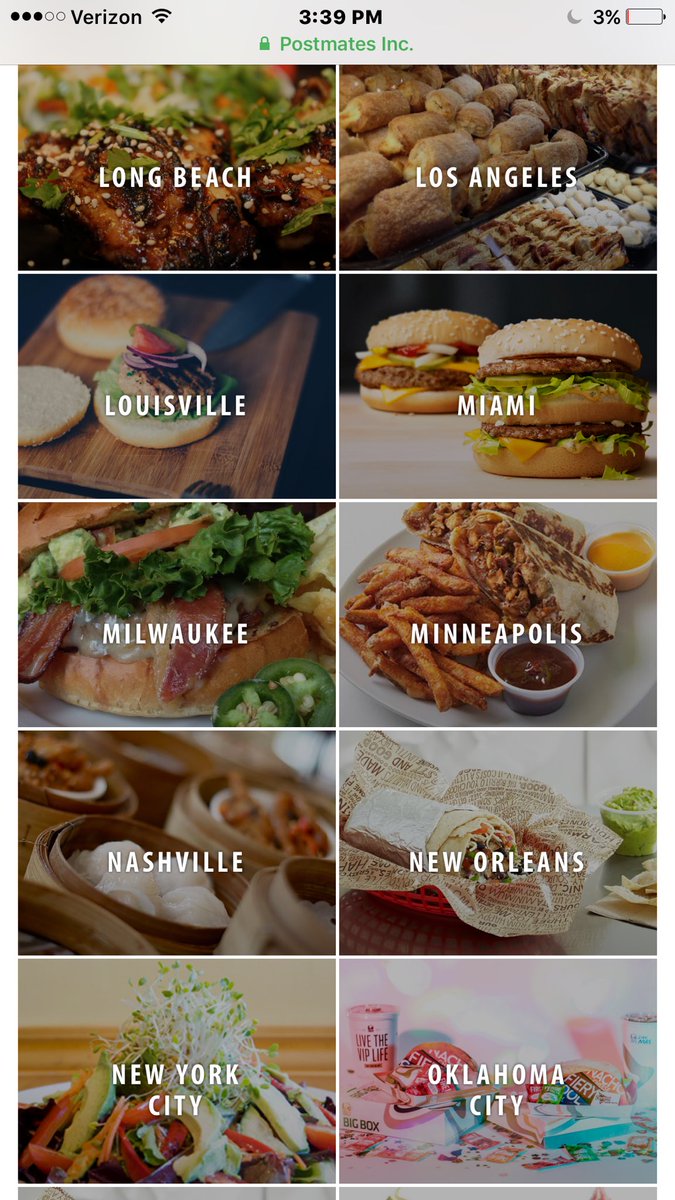Open the New Orleans tile

[497, 842]
